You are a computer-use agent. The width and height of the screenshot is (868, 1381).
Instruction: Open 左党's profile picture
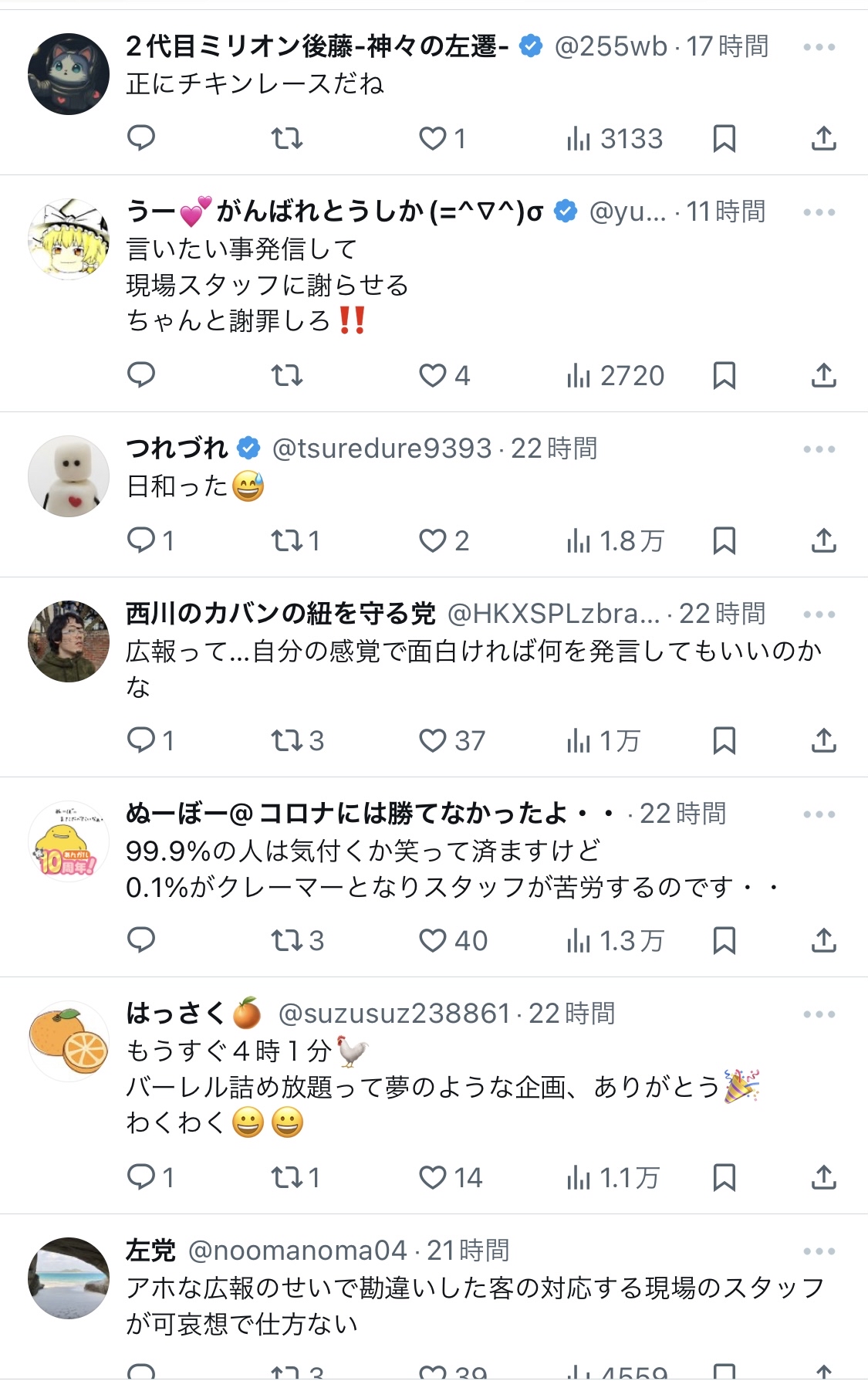pyautogui.click(x=69, y=1278)
